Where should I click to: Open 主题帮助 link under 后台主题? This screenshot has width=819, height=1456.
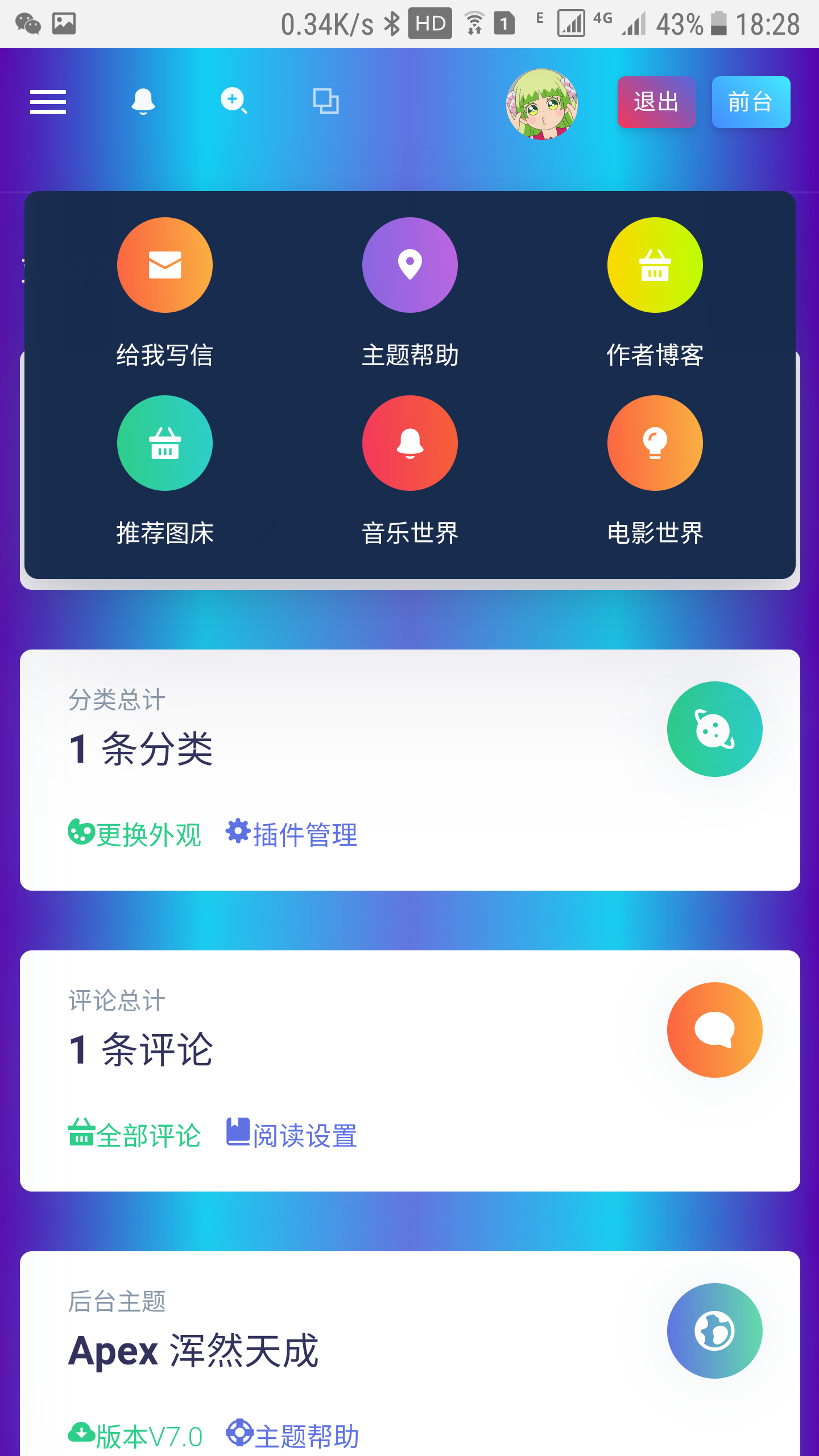tap(293, 1436)
